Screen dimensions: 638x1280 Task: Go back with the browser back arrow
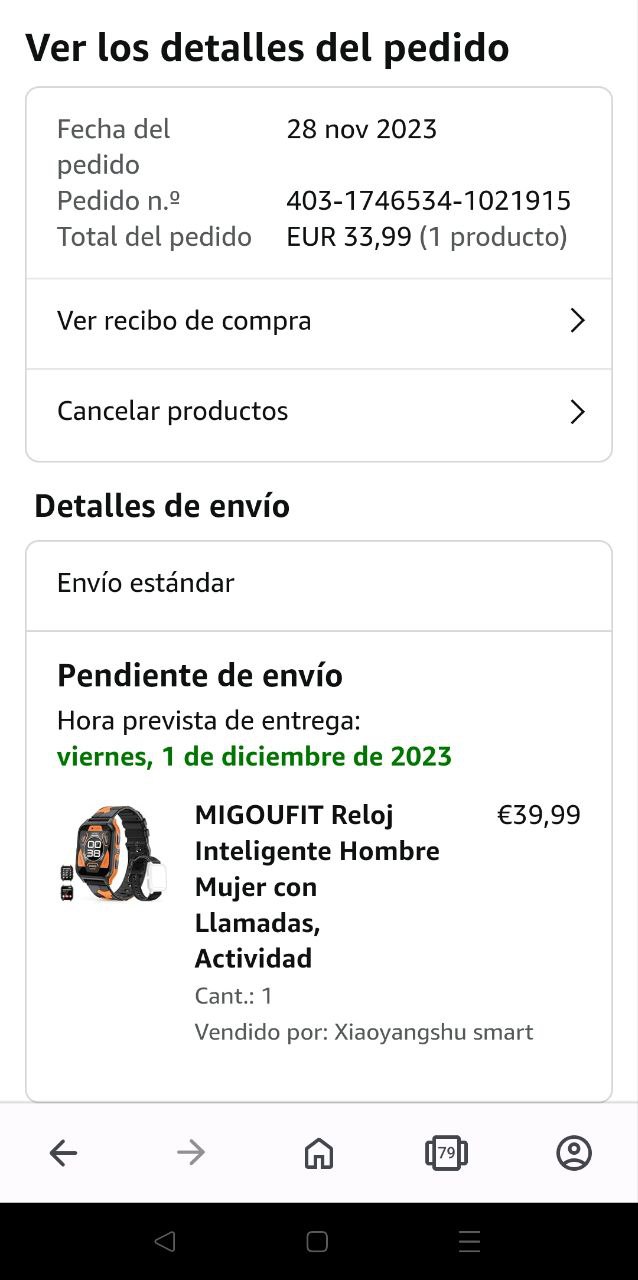[x=63, y=1153]
